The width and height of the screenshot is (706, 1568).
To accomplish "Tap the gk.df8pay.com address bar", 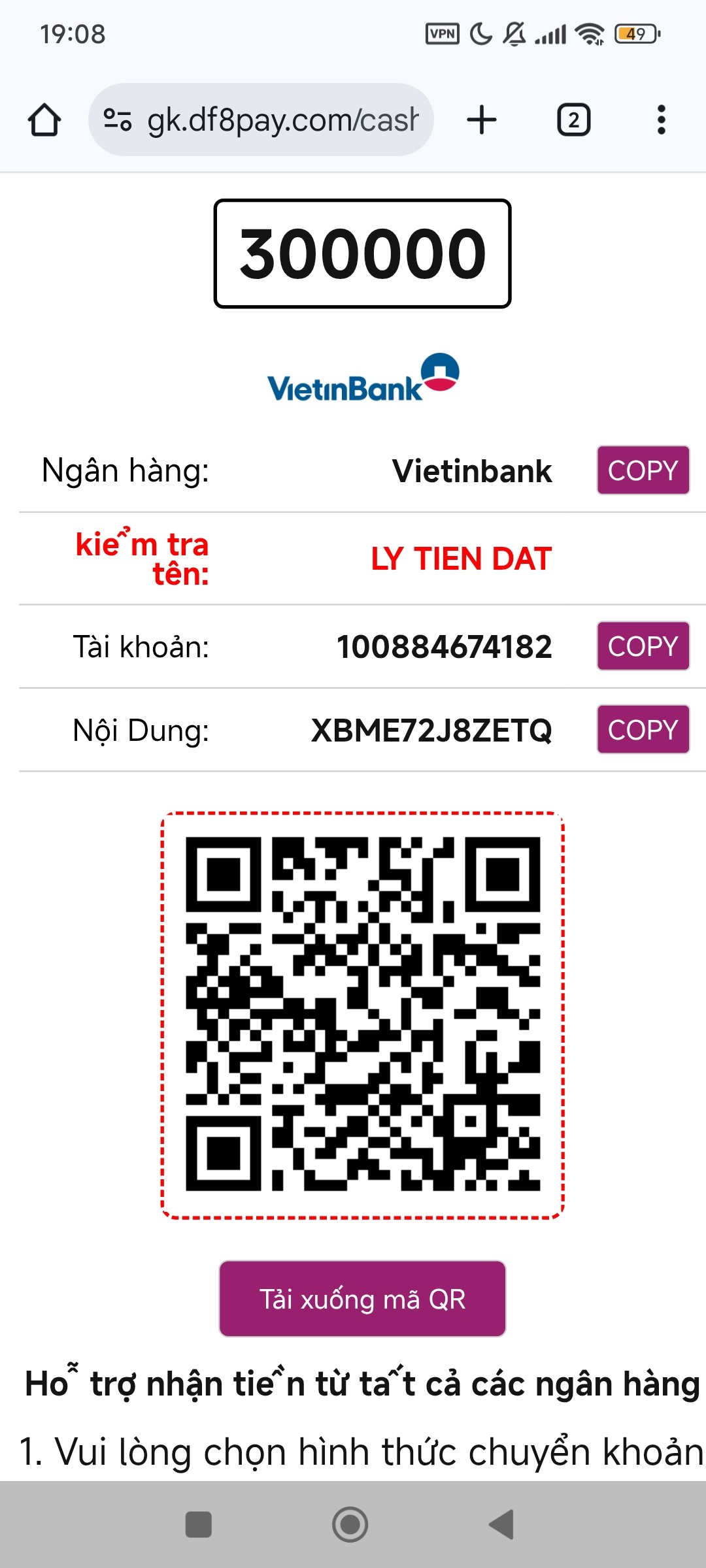I will pyautogui.click(x=275, y=120).
